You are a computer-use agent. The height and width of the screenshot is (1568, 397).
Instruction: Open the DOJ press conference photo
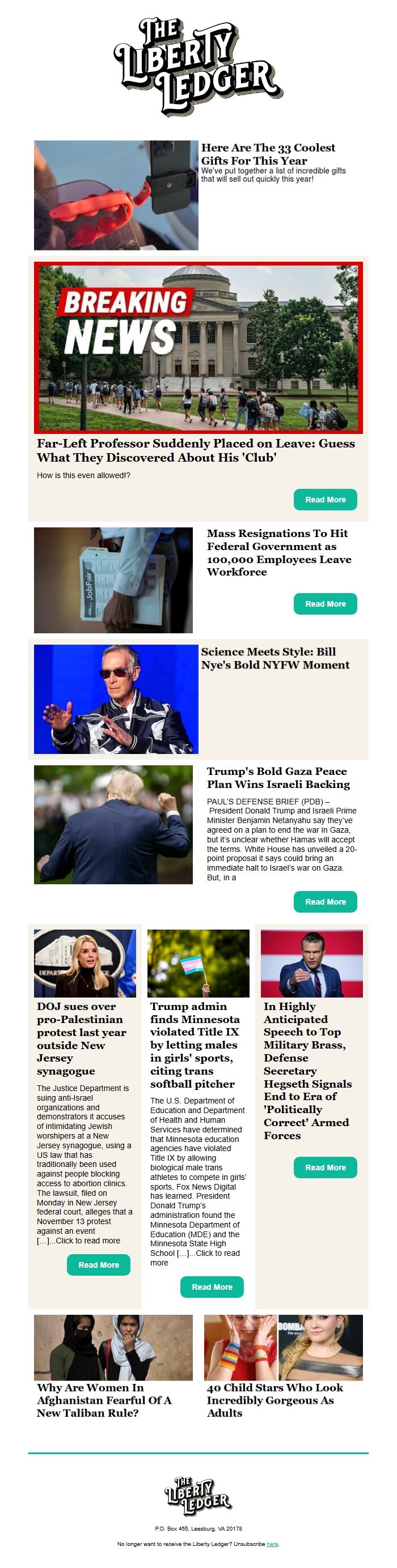(x=85, y=964)
